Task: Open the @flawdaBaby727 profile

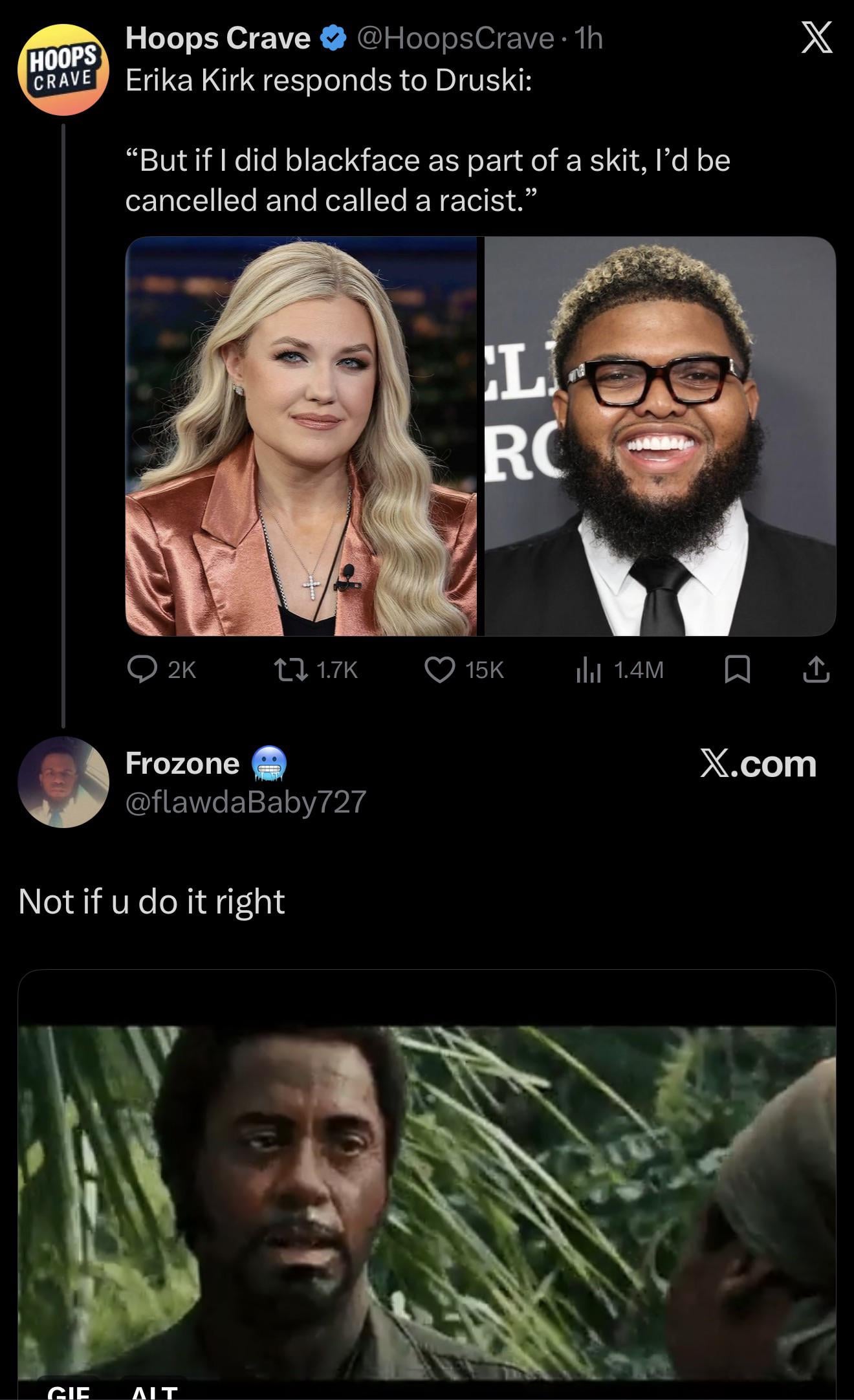Action: (246, 802)
